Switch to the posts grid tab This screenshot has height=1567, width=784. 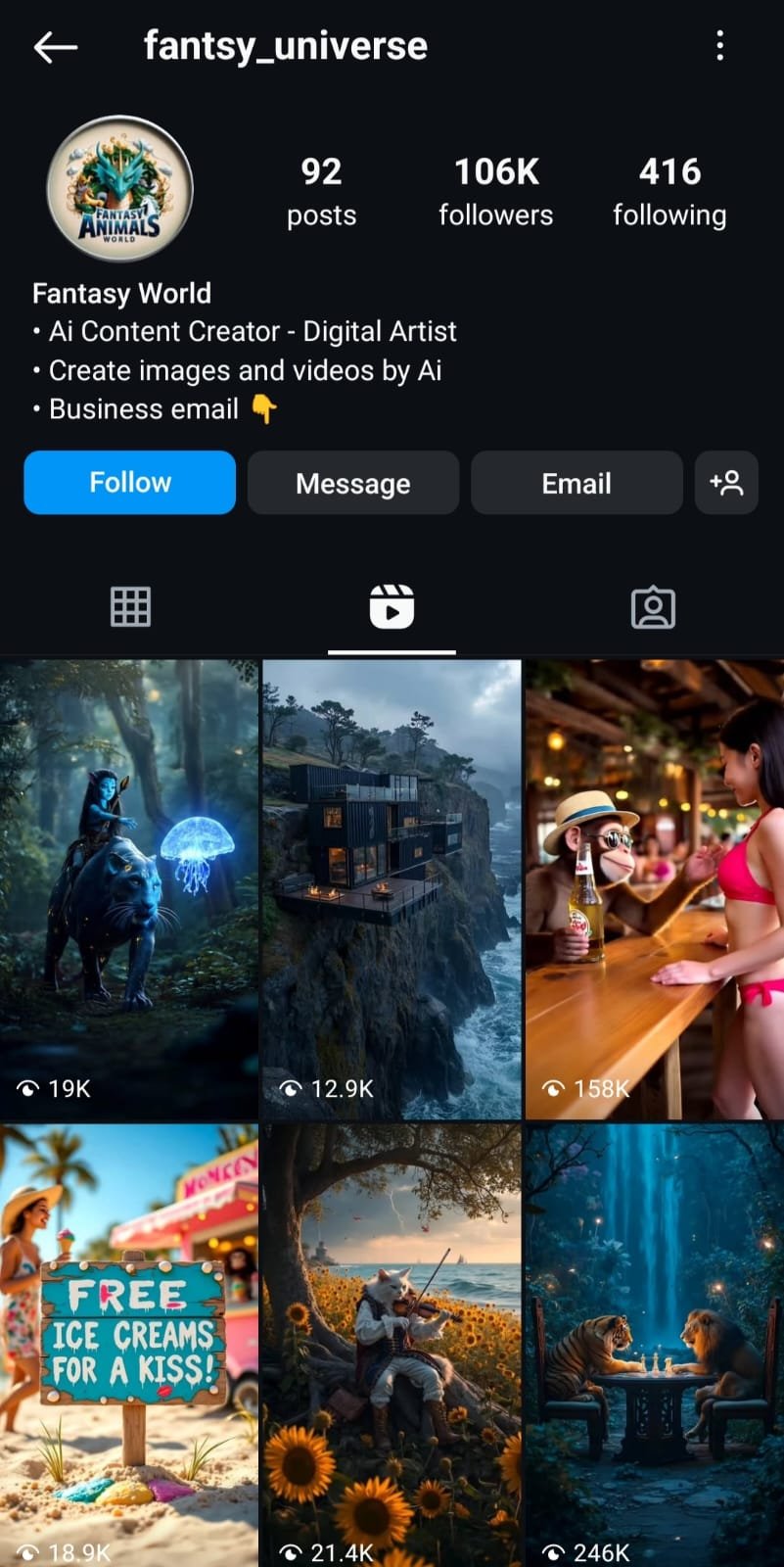[x=130, y=607]
